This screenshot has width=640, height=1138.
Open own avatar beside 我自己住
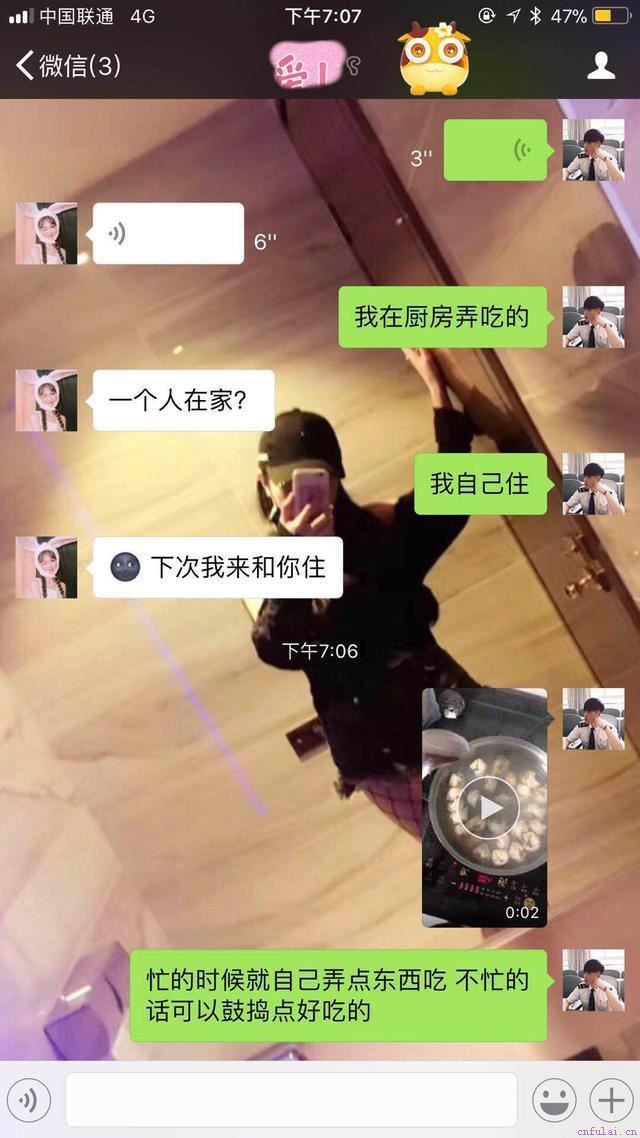tap(592, 484)
